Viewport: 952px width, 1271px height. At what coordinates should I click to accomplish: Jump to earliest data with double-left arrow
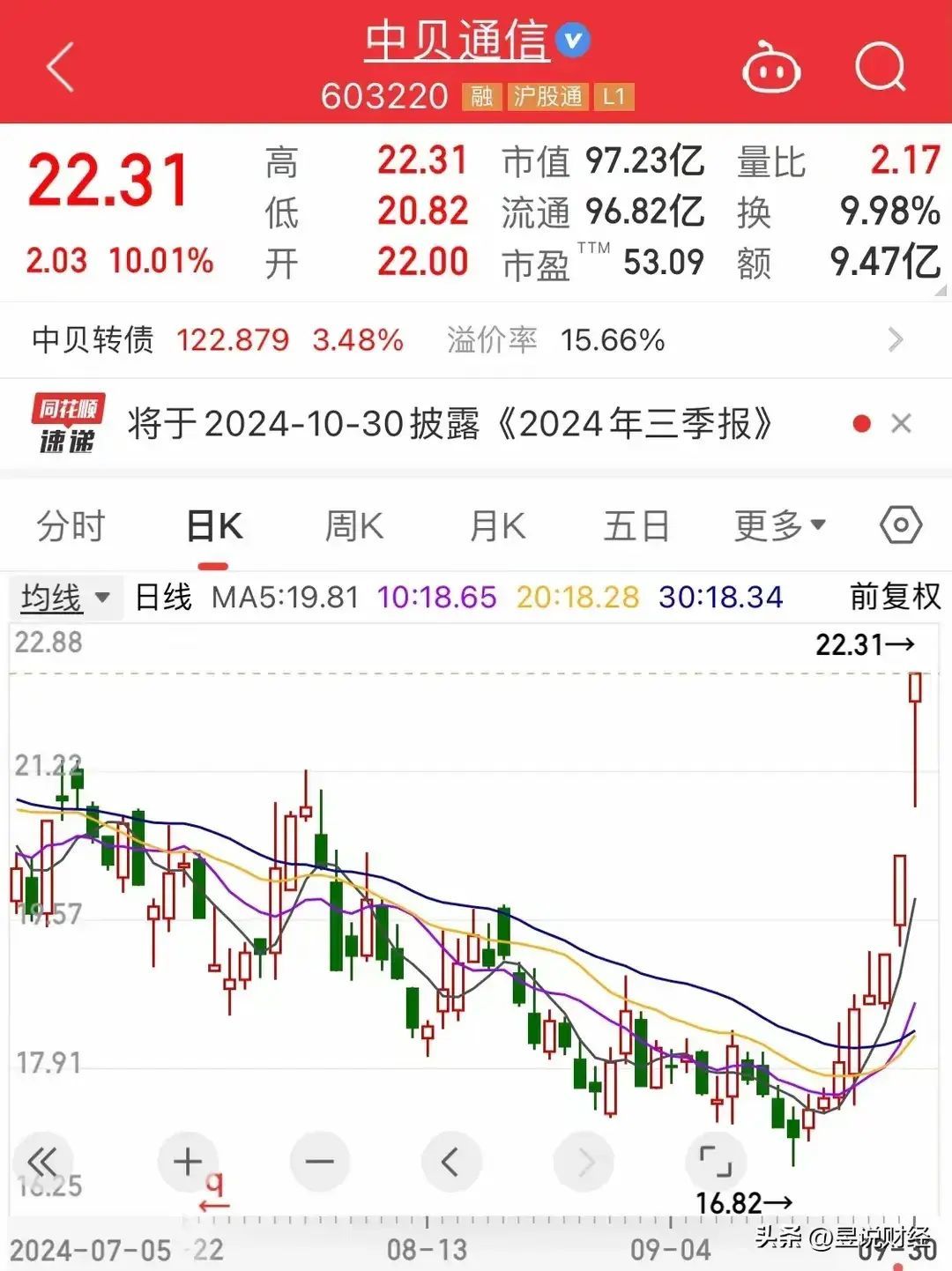pyautogui.click(x=42, y=1162)
